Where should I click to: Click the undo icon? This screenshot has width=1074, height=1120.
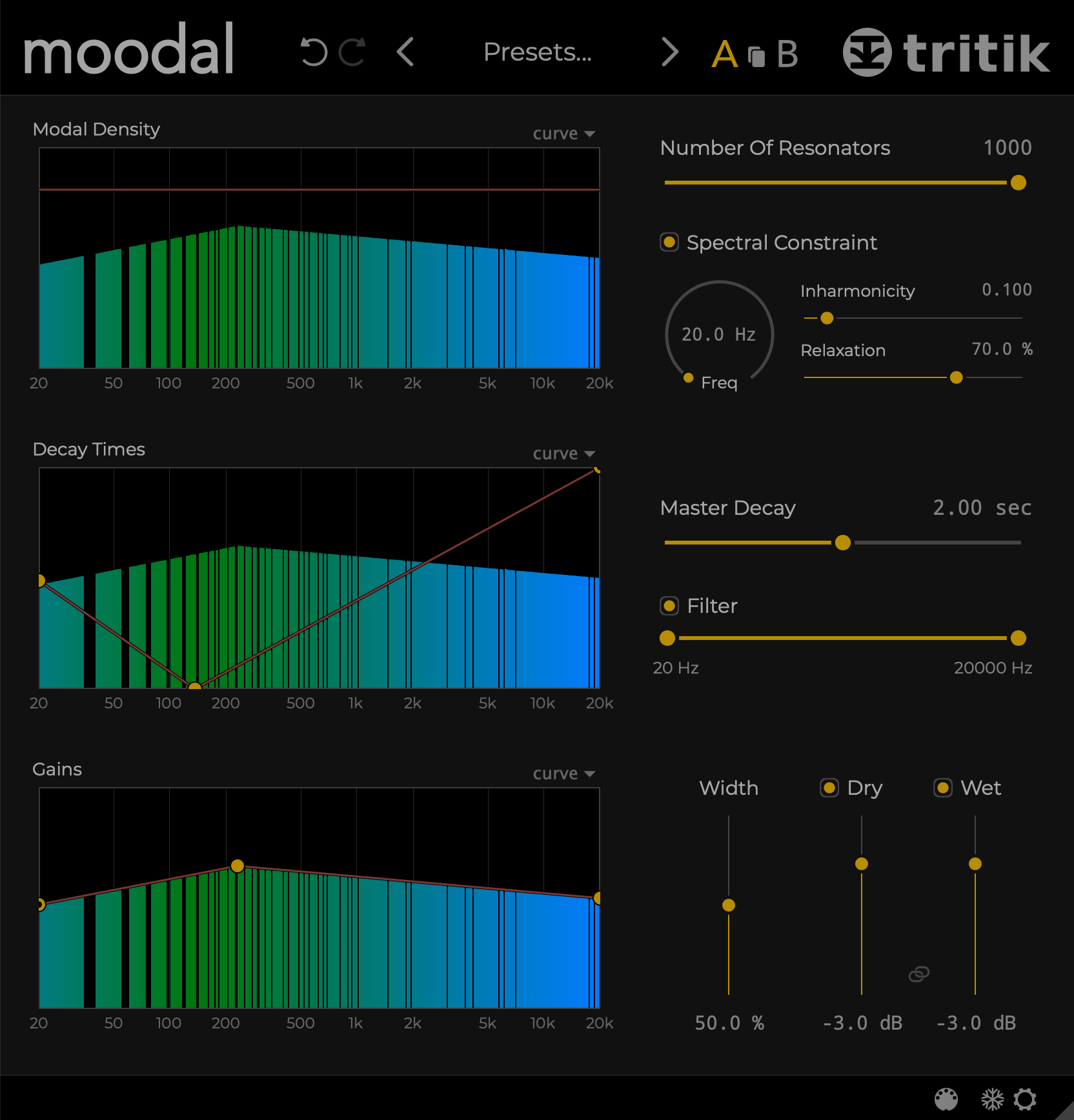[x=314, y=52]
